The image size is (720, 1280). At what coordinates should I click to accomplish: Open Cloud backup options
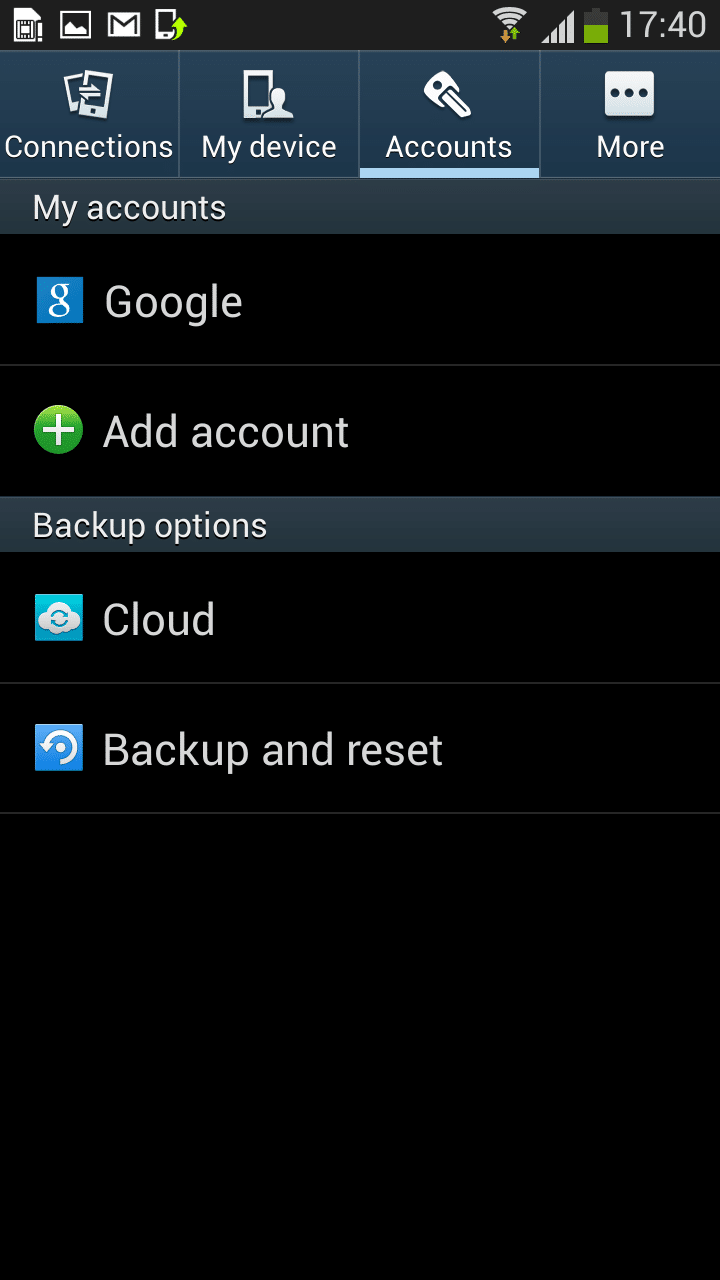pos(360,619)
